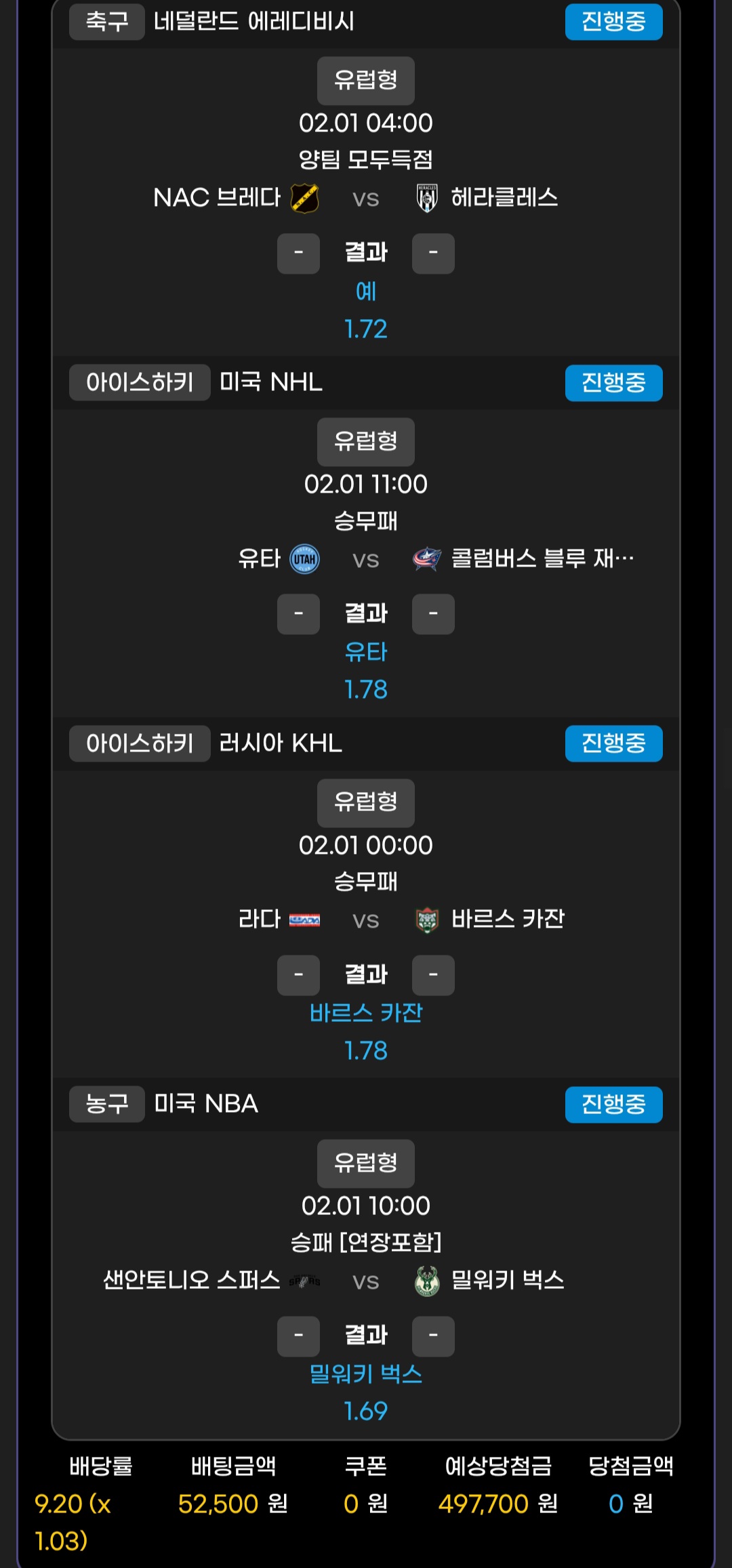Open 유타 vs 콜럼버스 블루 재킷 match

365,559
